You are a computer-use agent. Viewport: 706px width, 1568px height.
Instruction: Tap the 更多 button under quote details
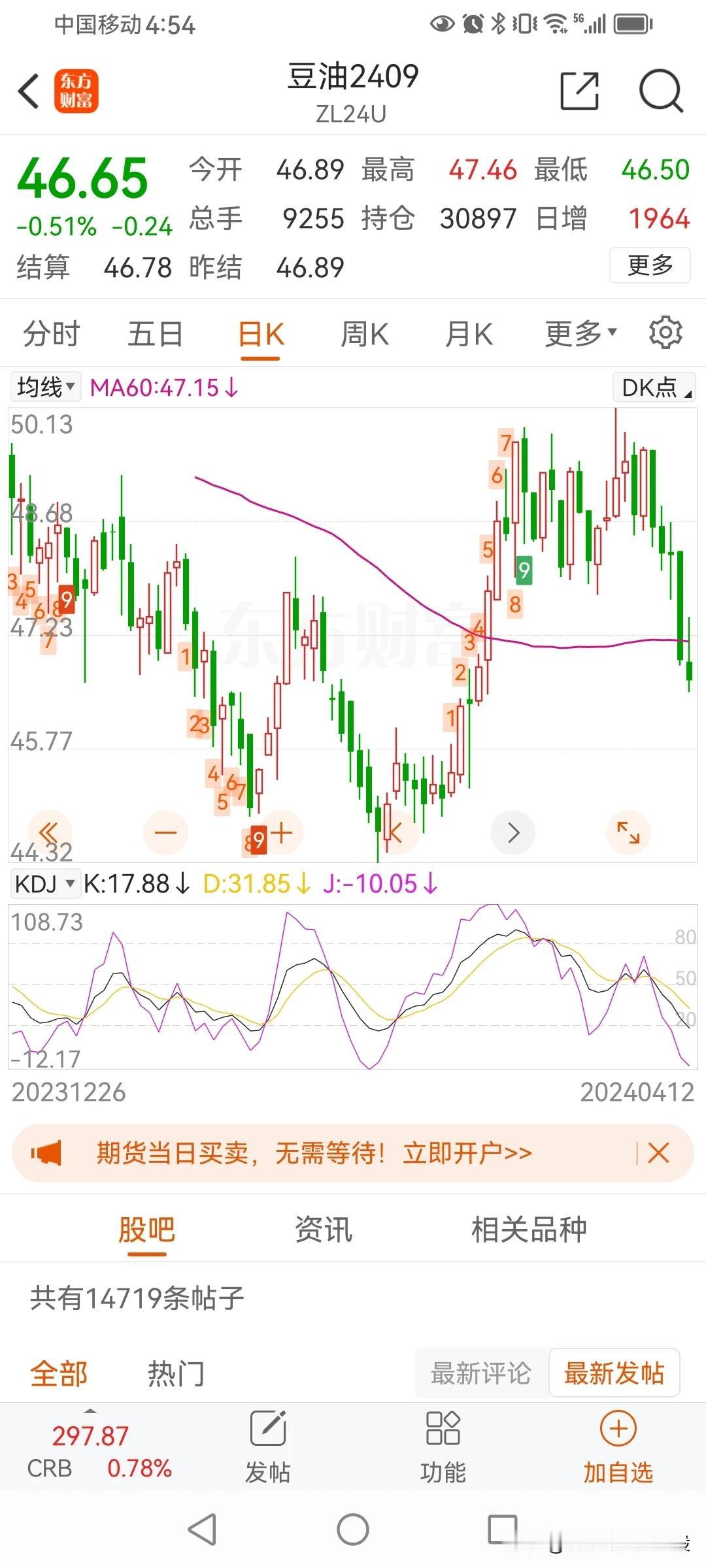[x=649, y=265]
